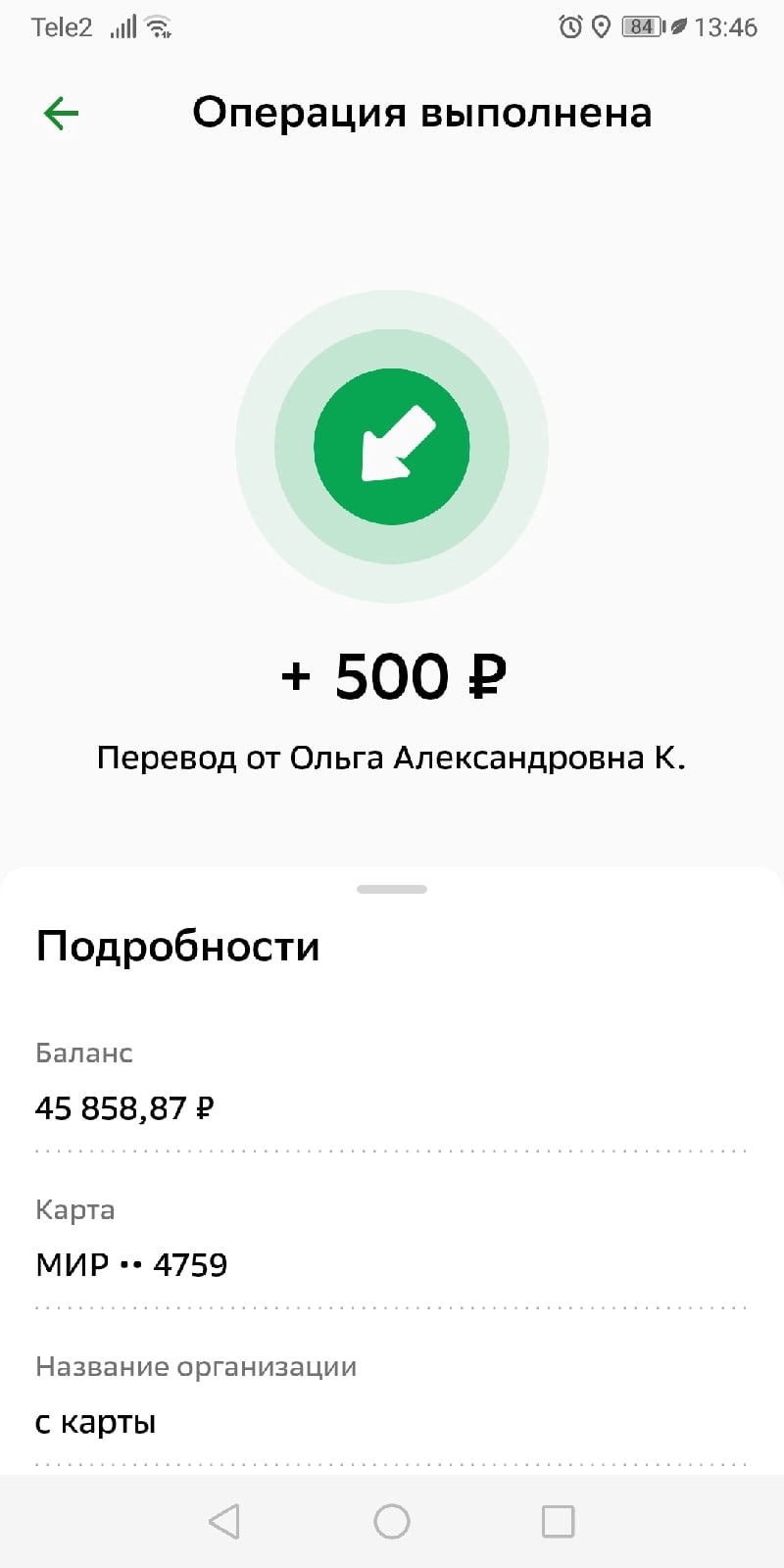Tap the details sheet drag handle
This screenshot has height=1568, width=784.
pos(392,889)
